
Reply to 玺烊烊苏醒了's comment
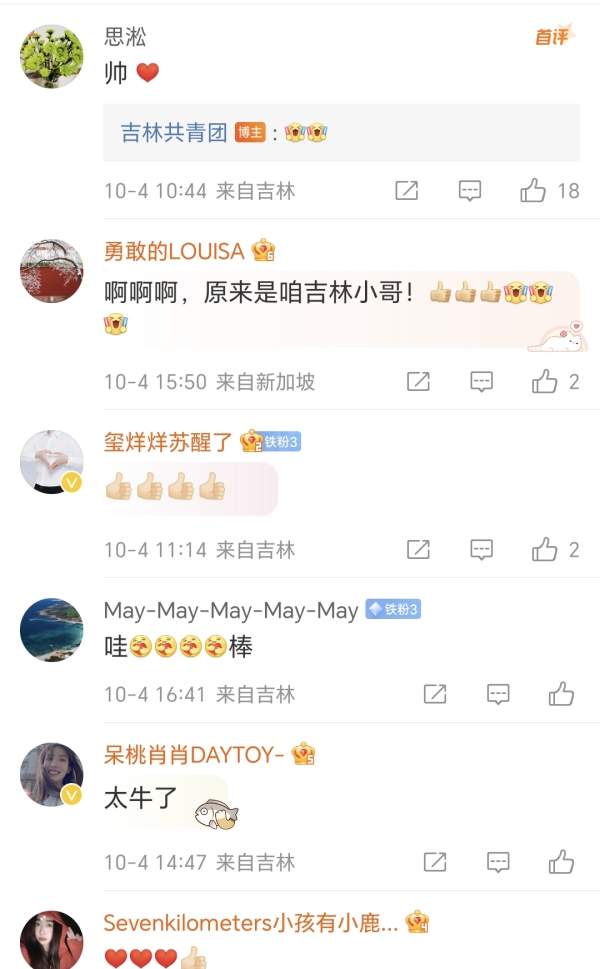[x=482, y=549]
